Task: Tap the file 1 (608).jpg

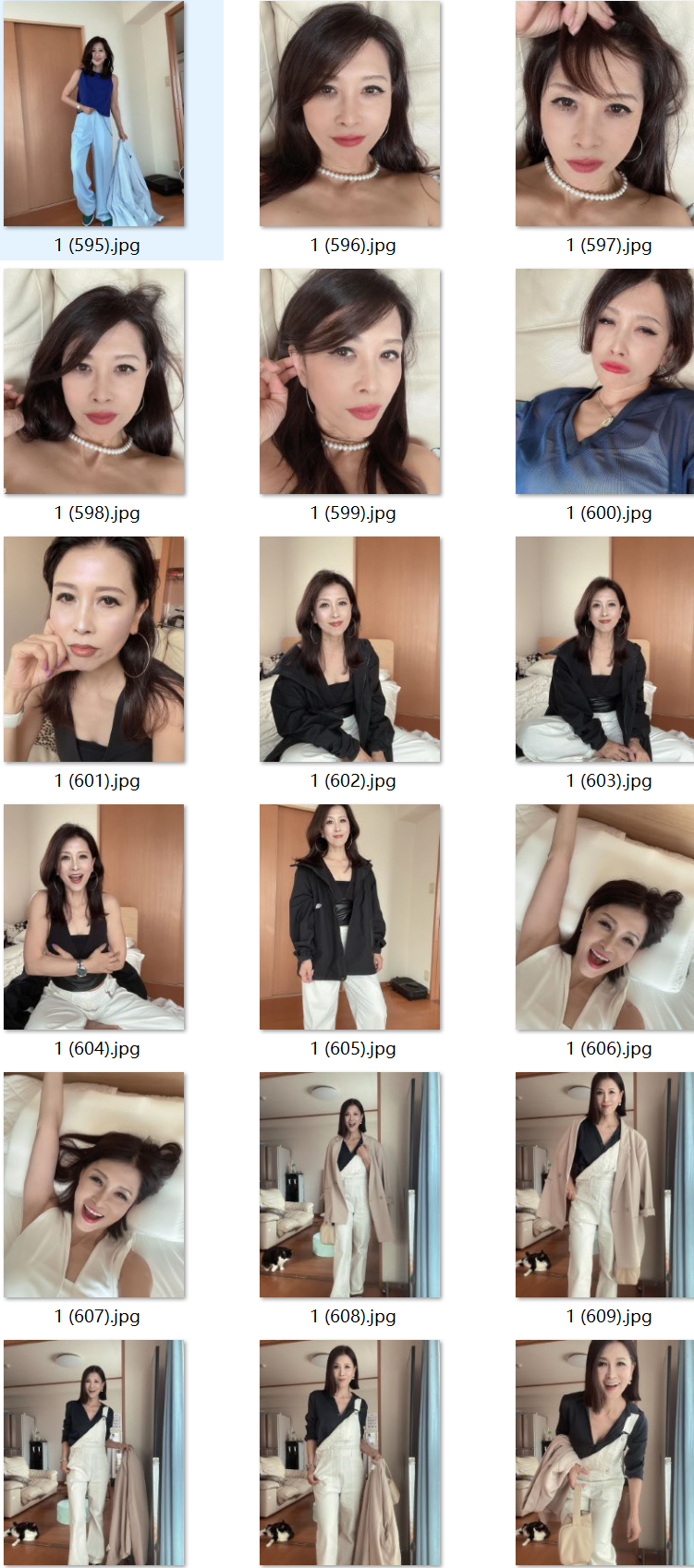Action: pos(350,1186)
